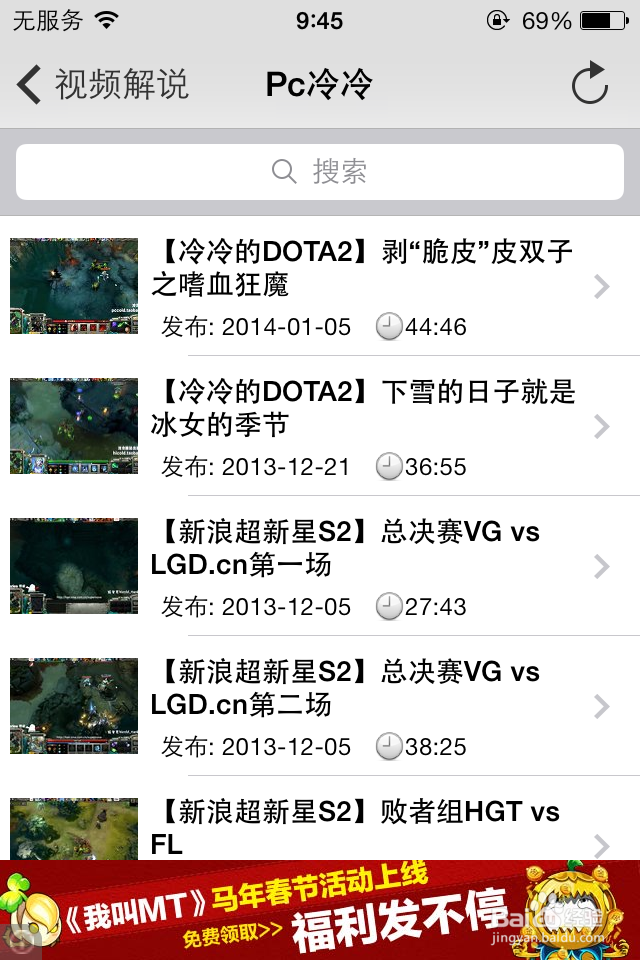Open the 剥"脆皮"皮双子之嗜血狂魔 video

pos(360,286)
